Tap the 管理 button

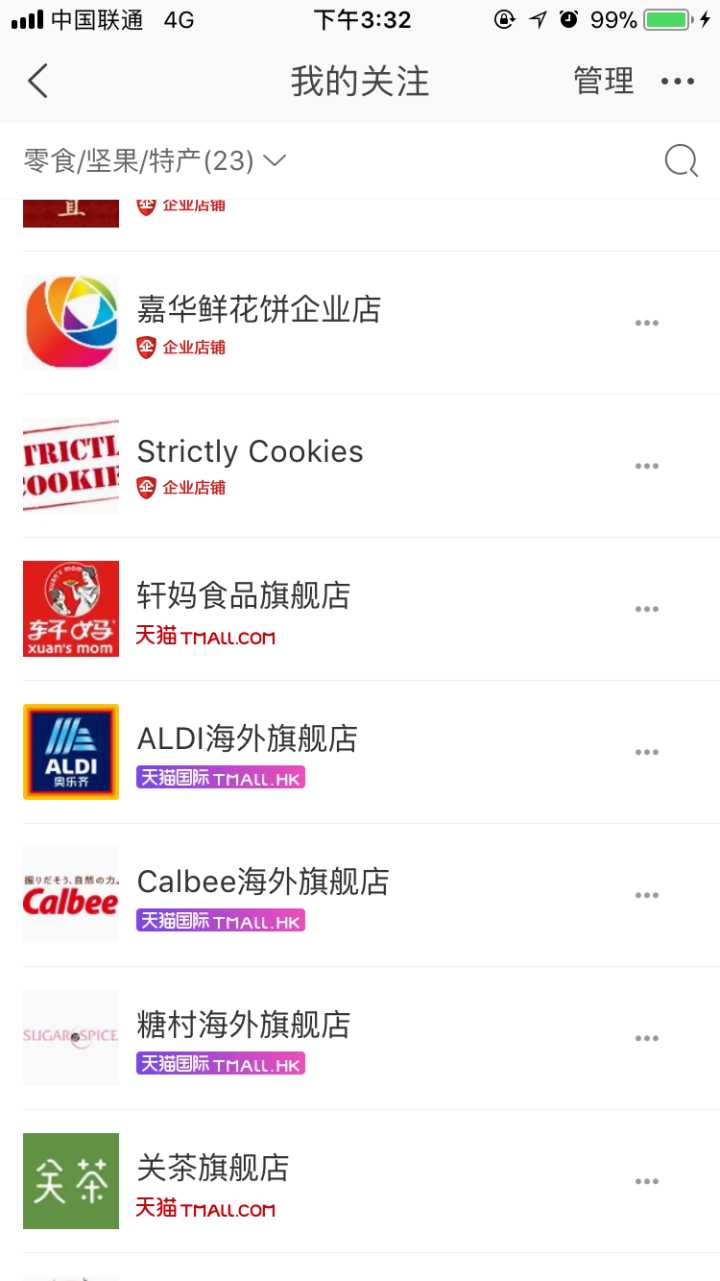tap(603, 81)
